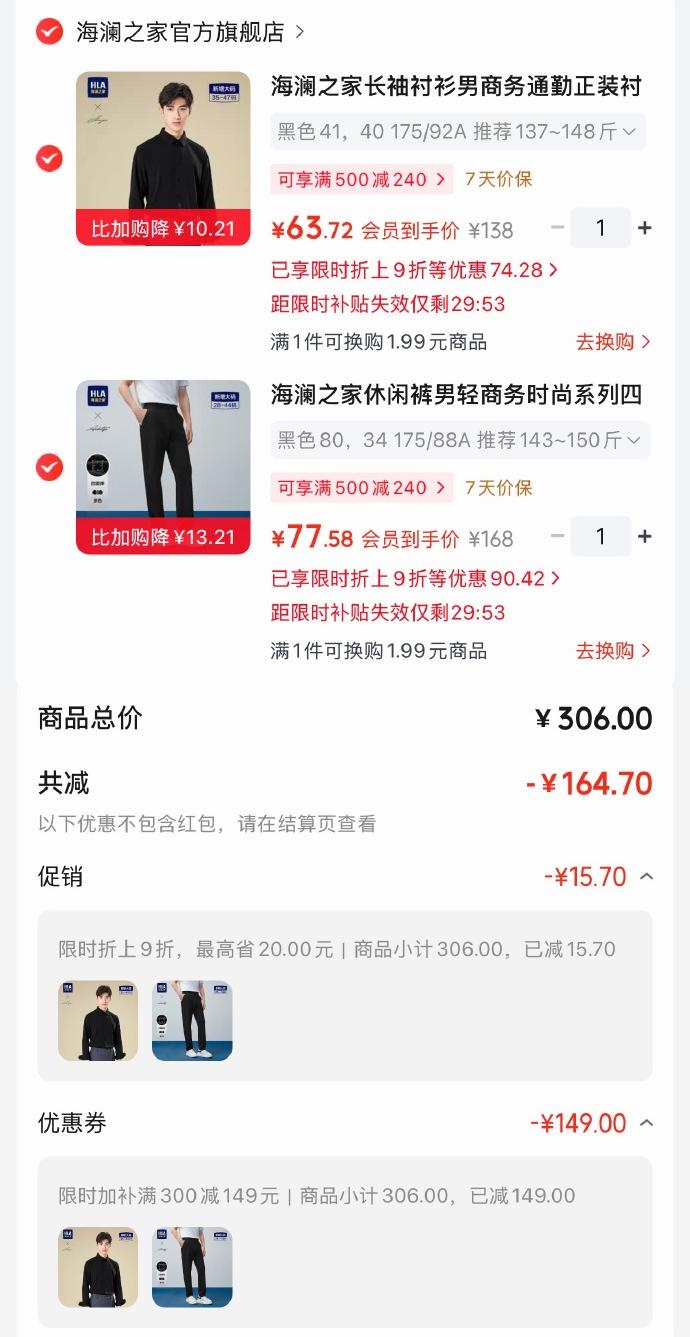Open the 海澜之家休闲裤男轻商务 product title

(456, 395)
